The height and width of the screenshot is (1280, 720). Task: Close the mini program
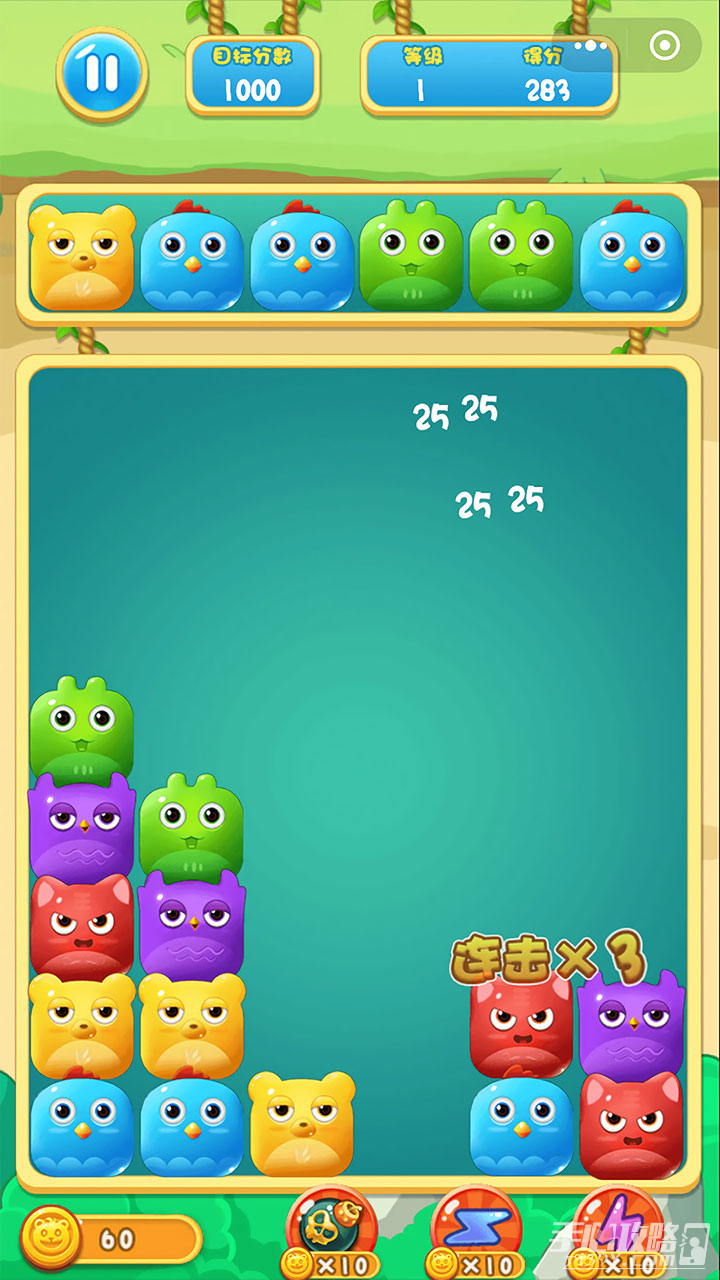tap(664, 45)
